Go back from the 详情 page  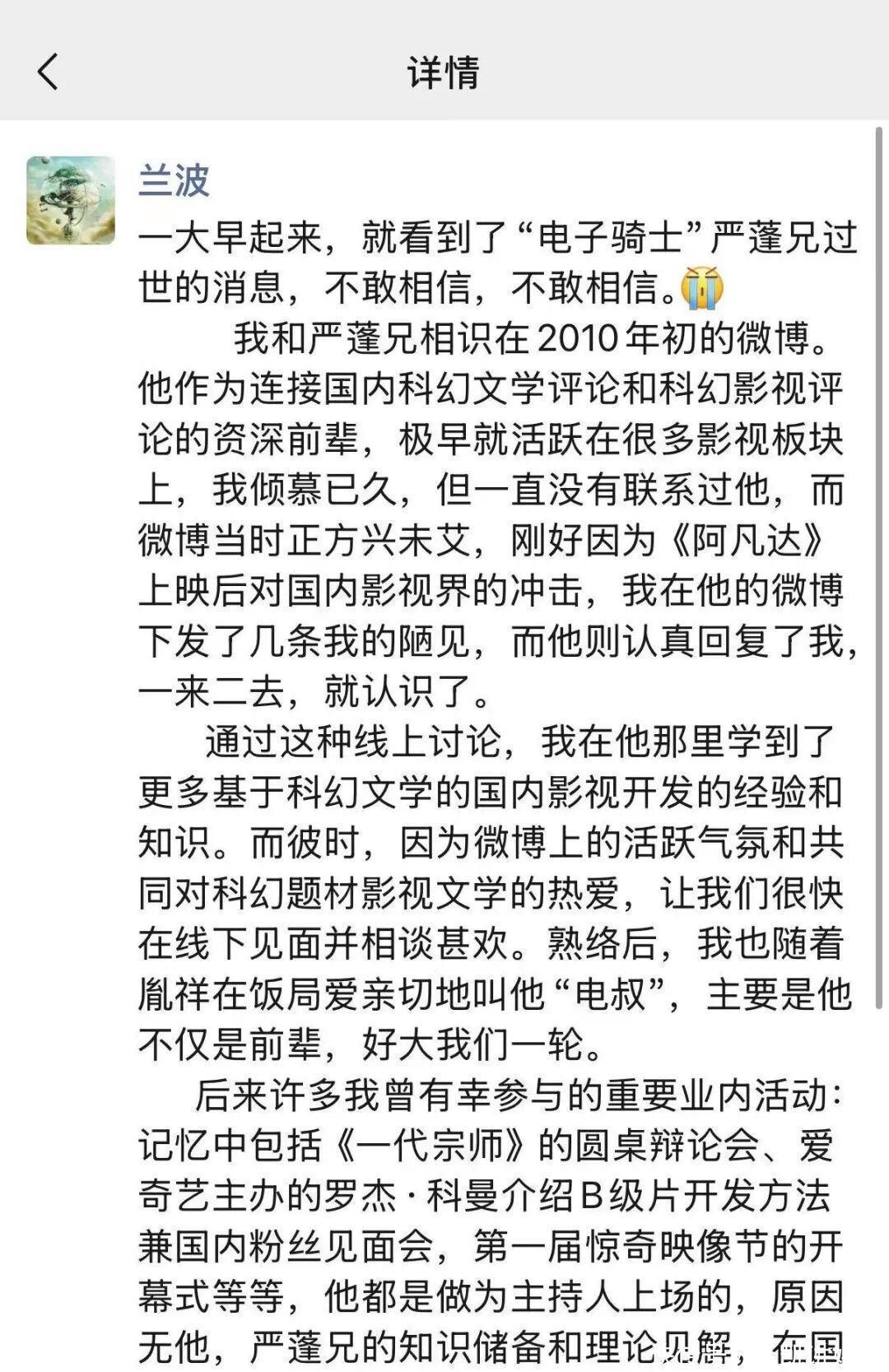[49, 72]
